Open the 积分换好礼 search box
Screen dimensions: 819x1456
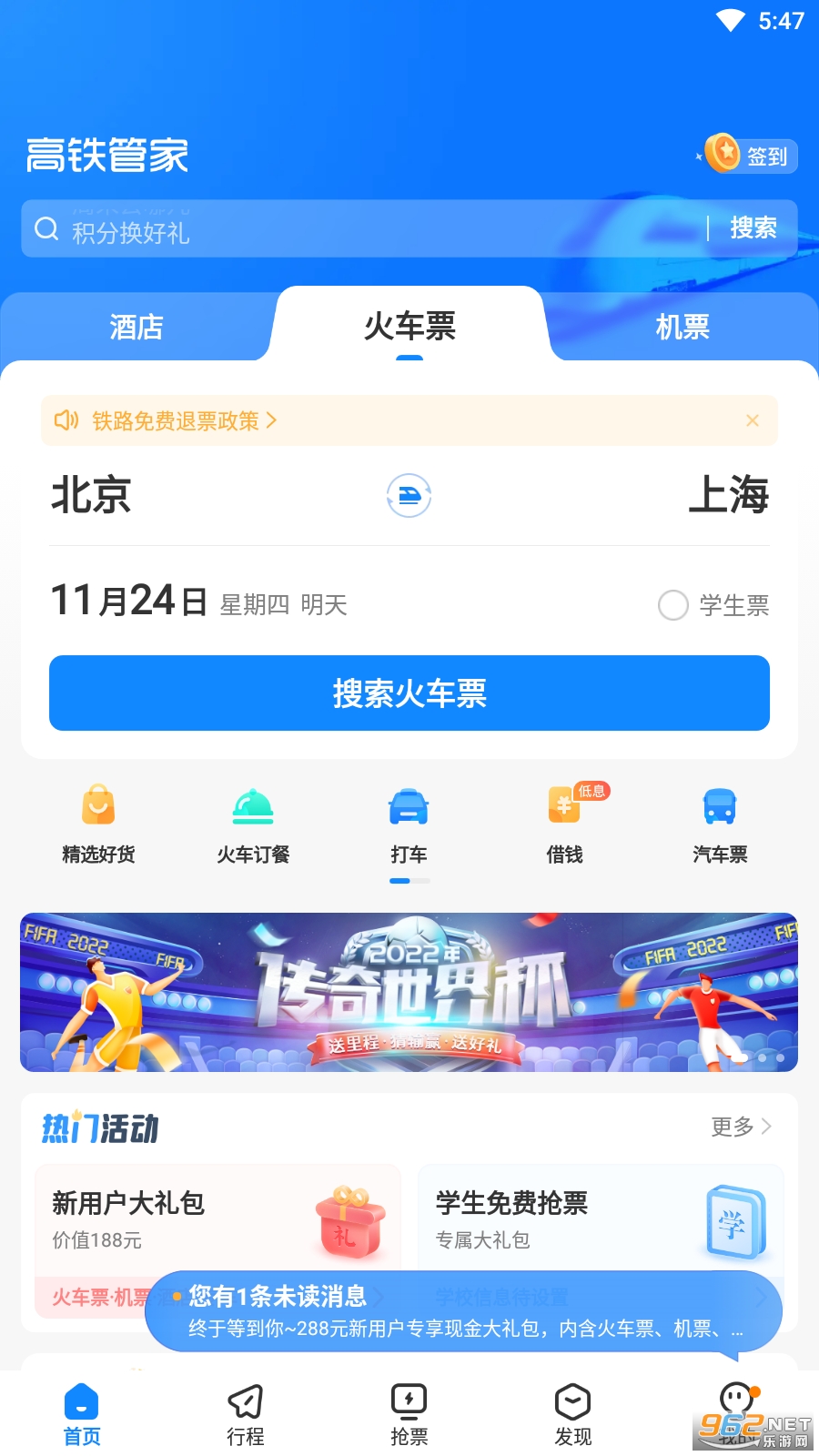pyautogui.click(x=364, y=229)
